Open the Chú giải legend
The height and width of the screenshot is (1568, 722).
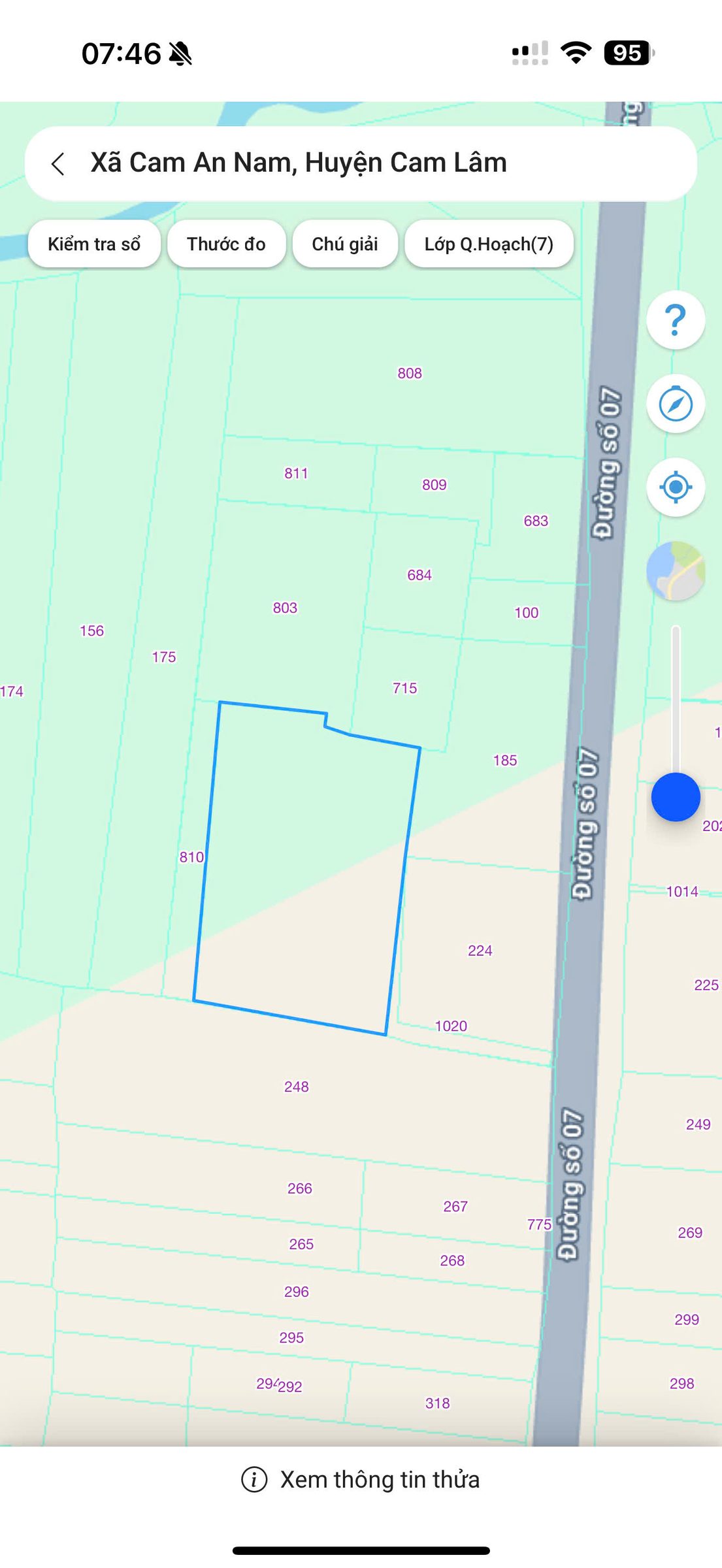pos(345,244)
